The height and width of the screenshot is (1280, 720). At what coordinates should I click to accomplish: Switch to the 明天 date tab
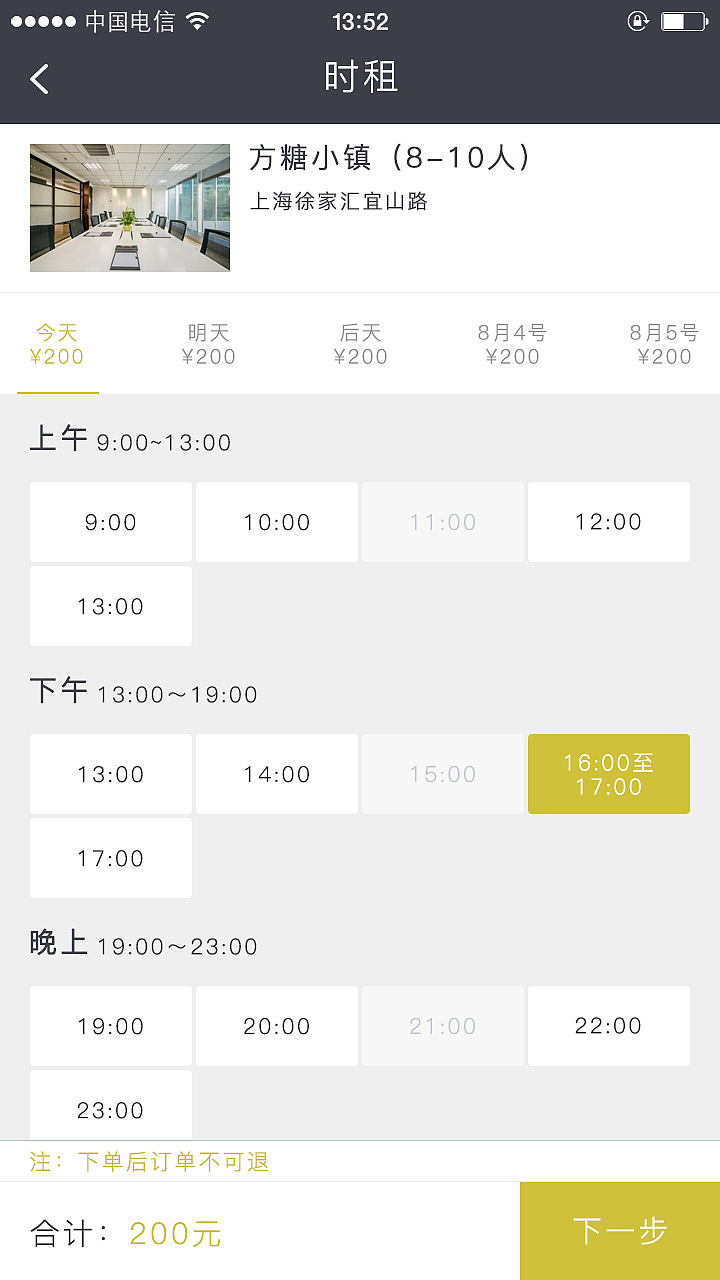pos(208,343)
